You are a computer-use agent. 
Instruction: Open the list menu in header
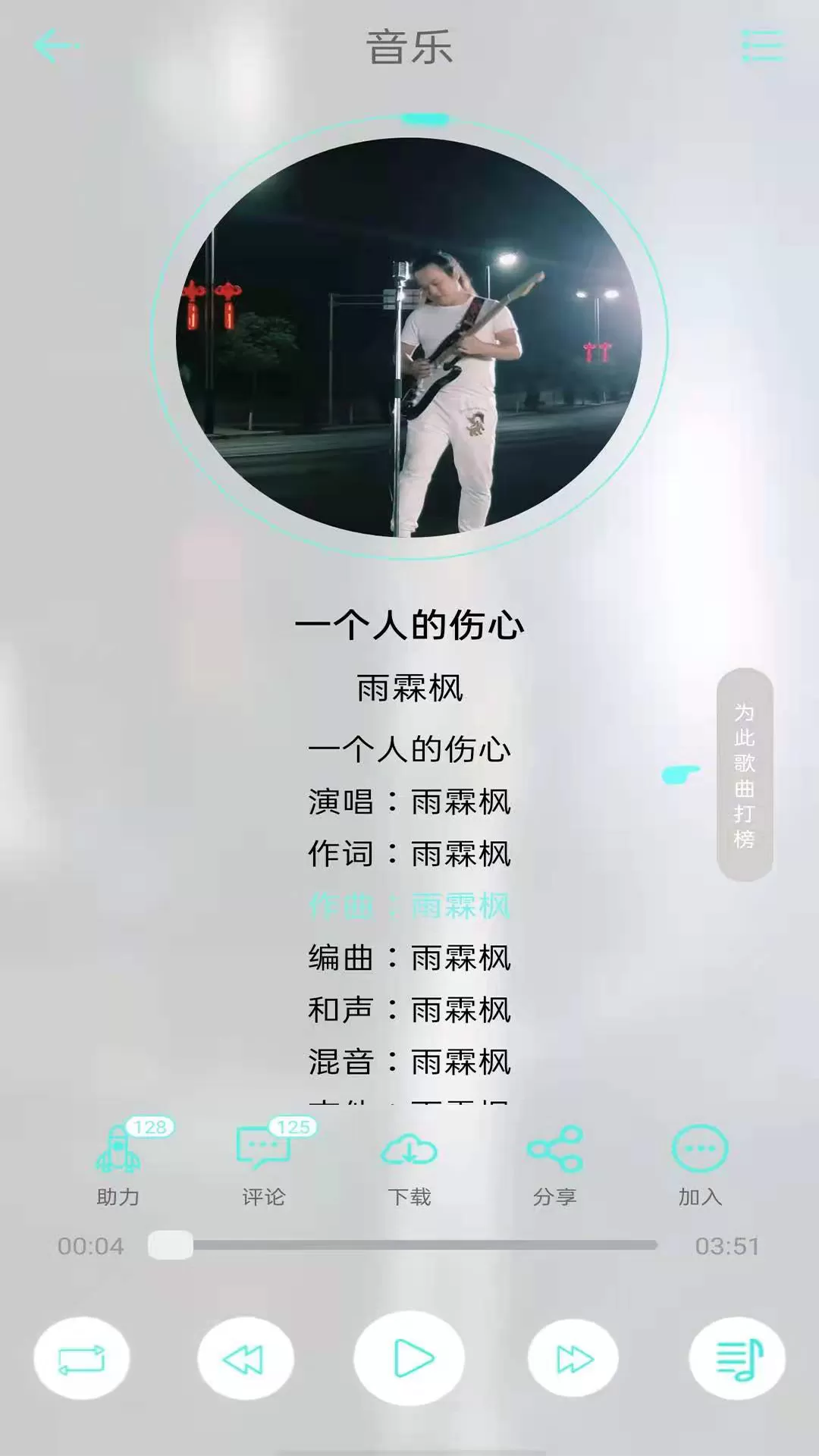coord(761,46)
